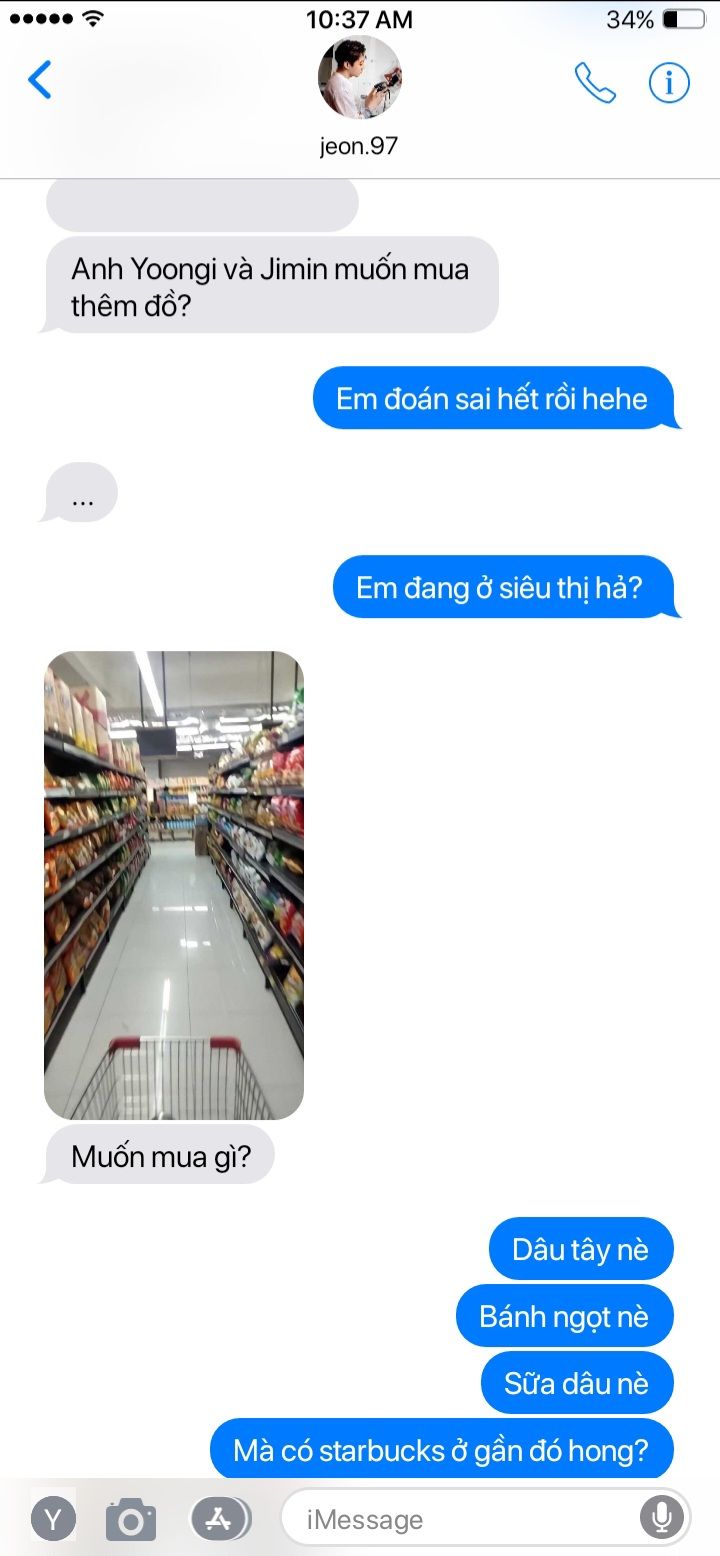Tap the Y button beside the camera

click(x=53, y=1520)
